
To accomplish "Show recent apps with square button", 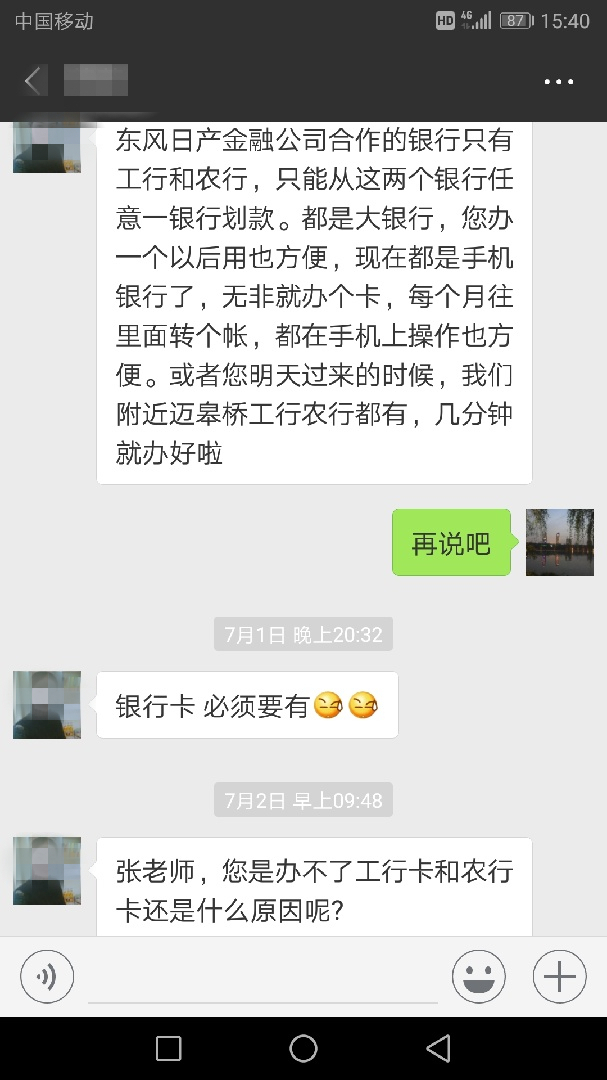I will 169,1048.
